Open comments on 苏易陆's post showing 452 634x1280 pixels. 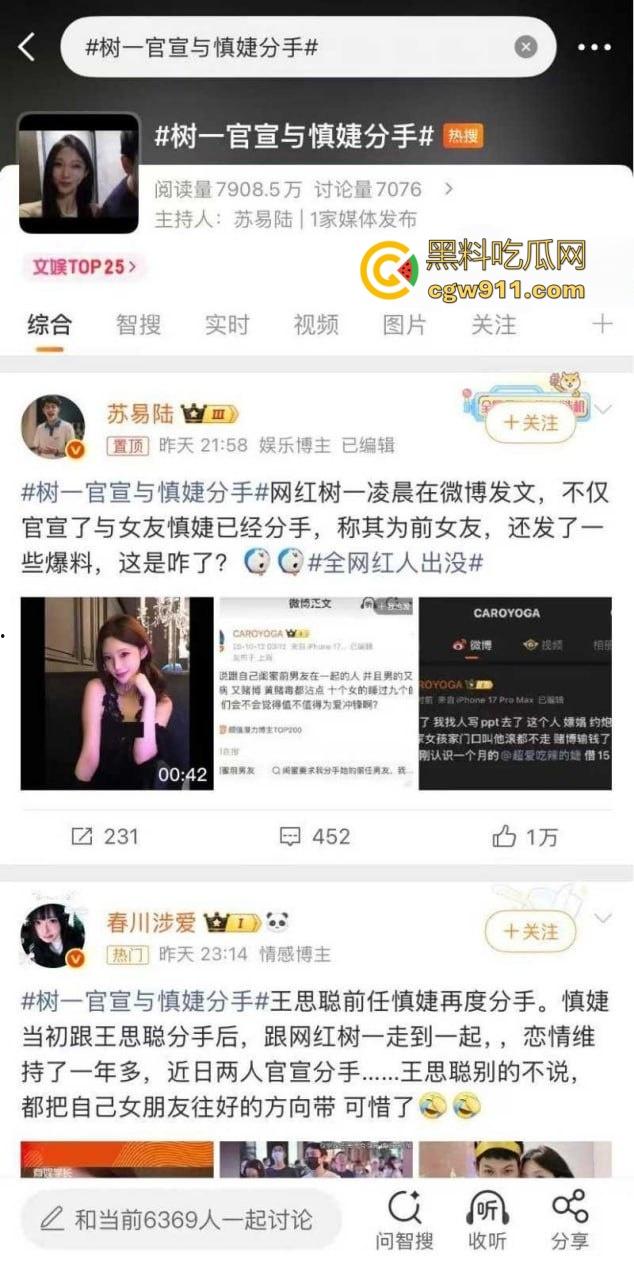pos(315,836)
